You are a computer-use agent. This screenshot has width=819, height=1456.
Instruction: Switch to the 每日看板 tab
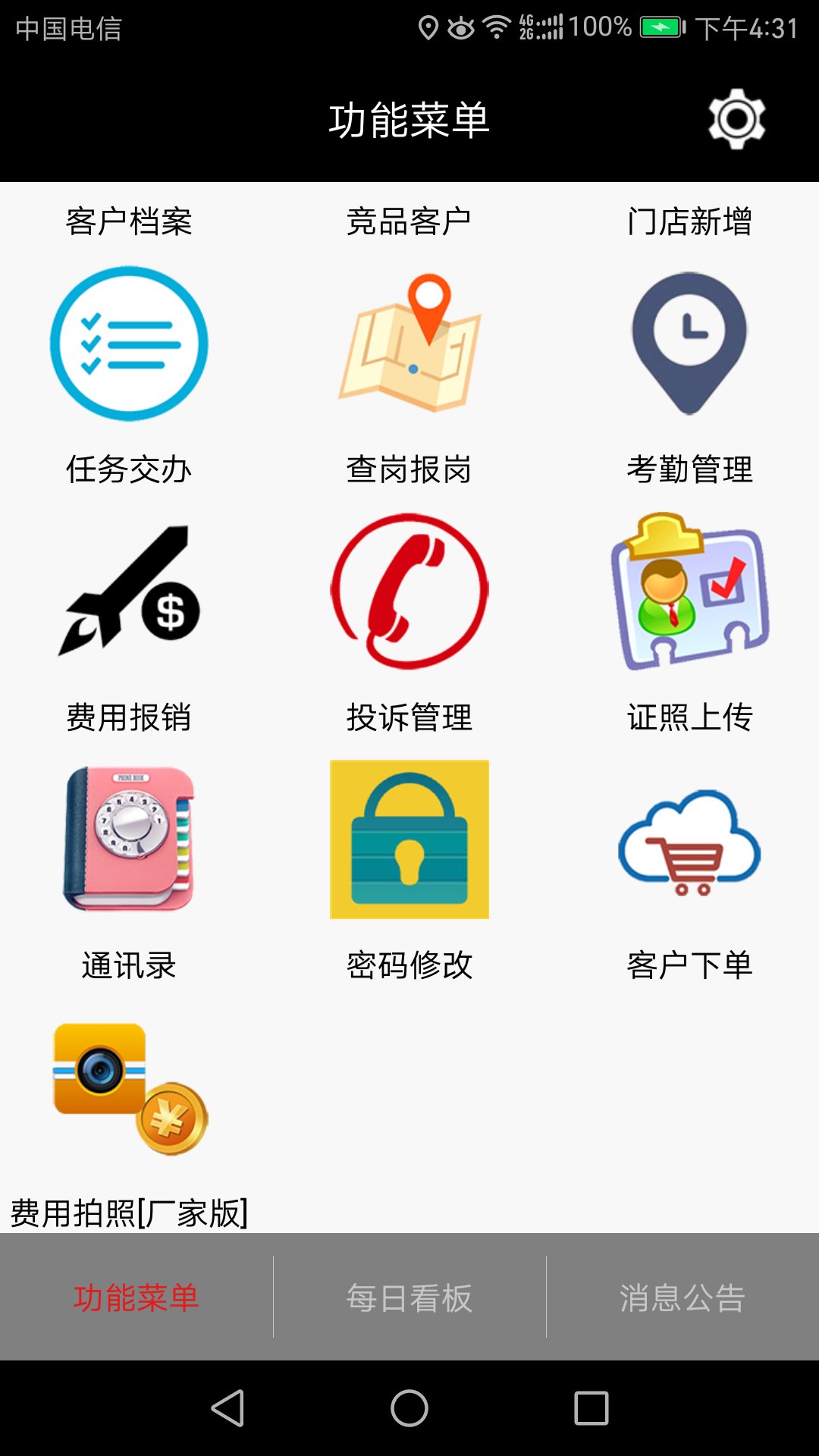click(409, 1298)
